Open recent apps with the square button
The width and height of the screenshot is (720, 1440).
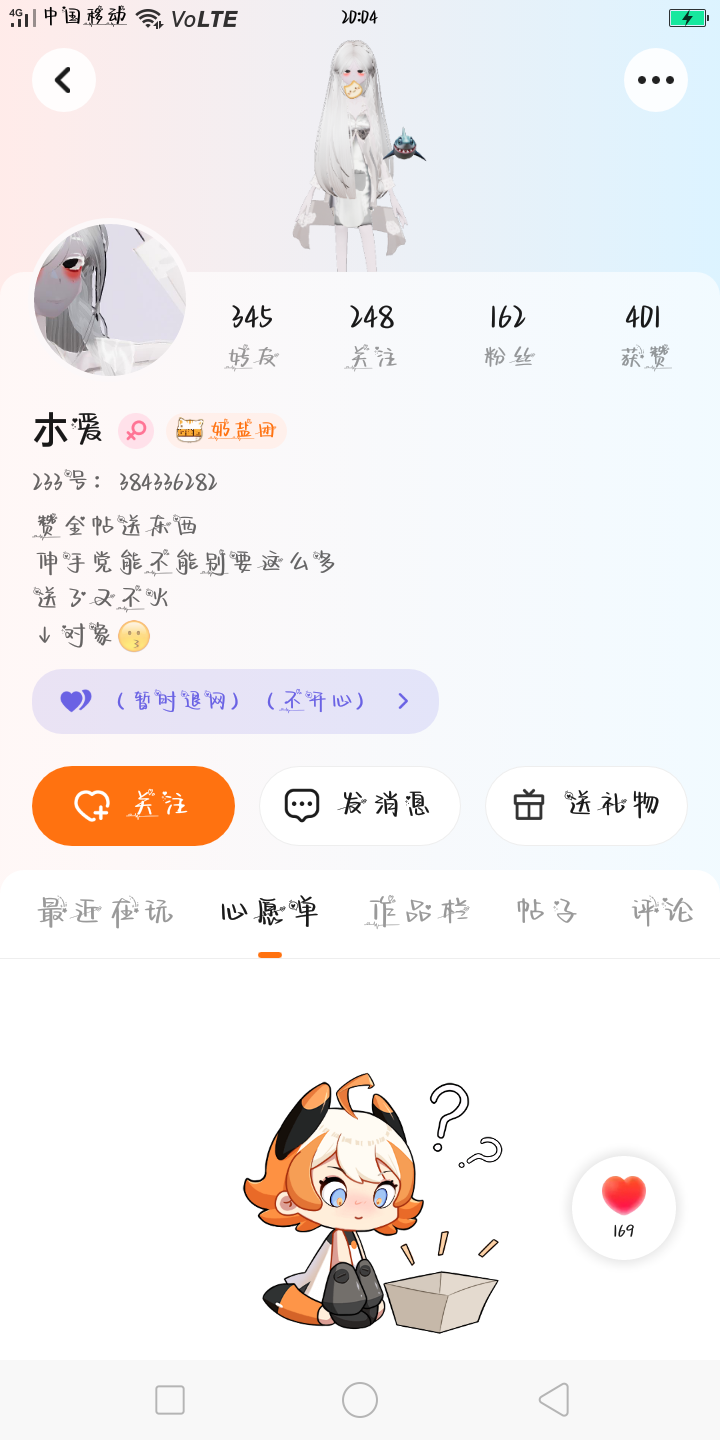coord(170,1400)
